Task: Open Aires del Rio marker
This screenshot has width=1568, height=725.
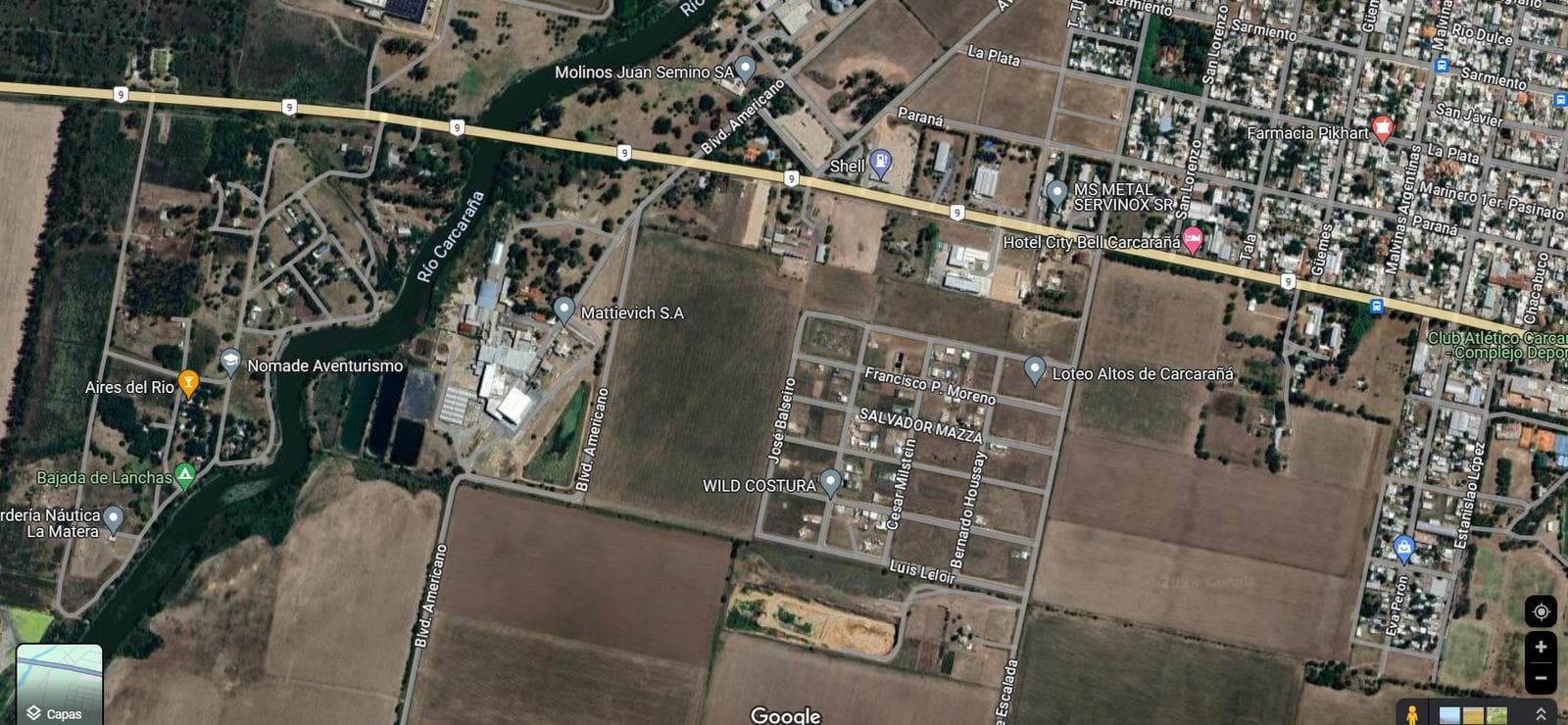Action: pos(188,382)
